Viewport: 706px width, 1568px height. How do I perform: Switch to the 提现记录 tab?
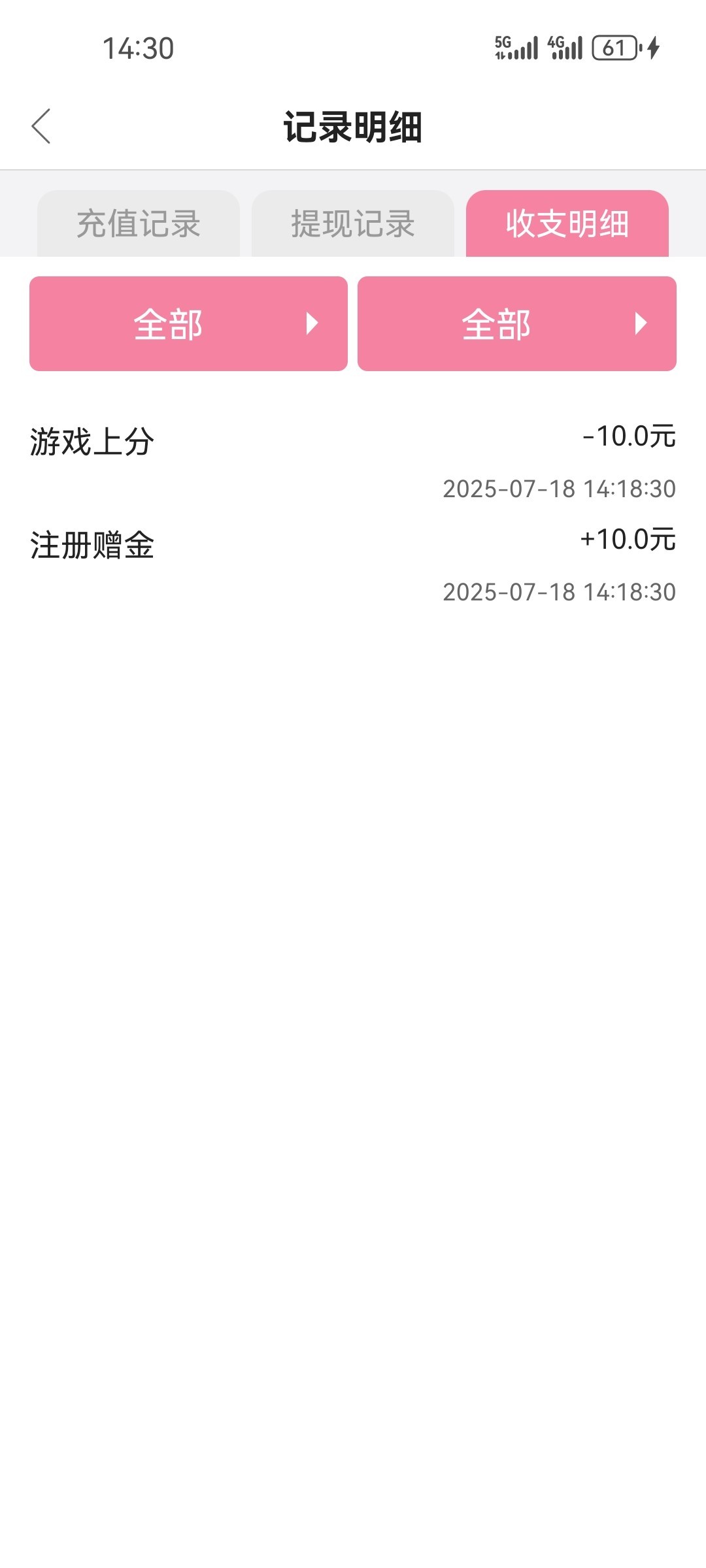pos(353,224)
